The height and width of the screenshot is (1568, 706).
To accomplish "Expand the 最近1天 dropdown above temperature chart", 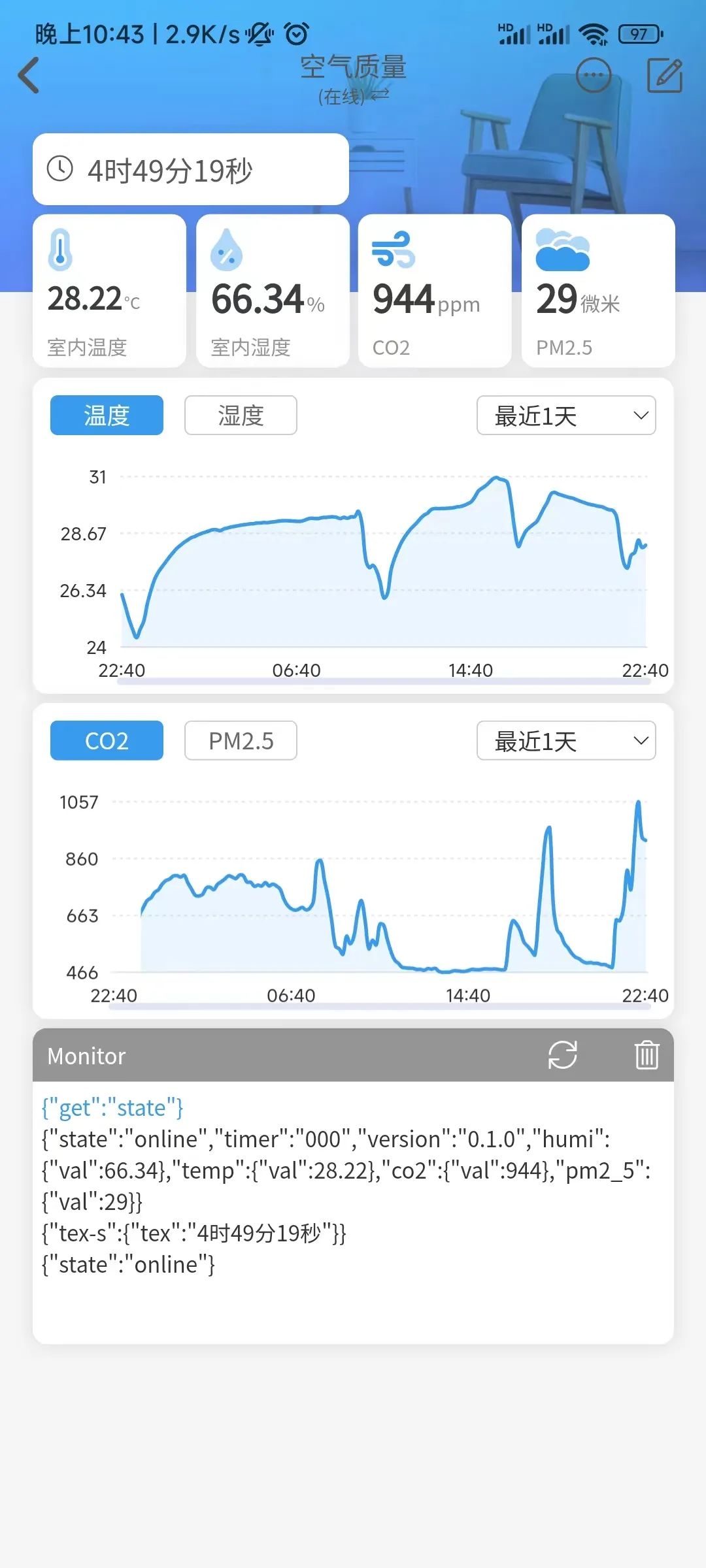I will [x=566, y=415].
